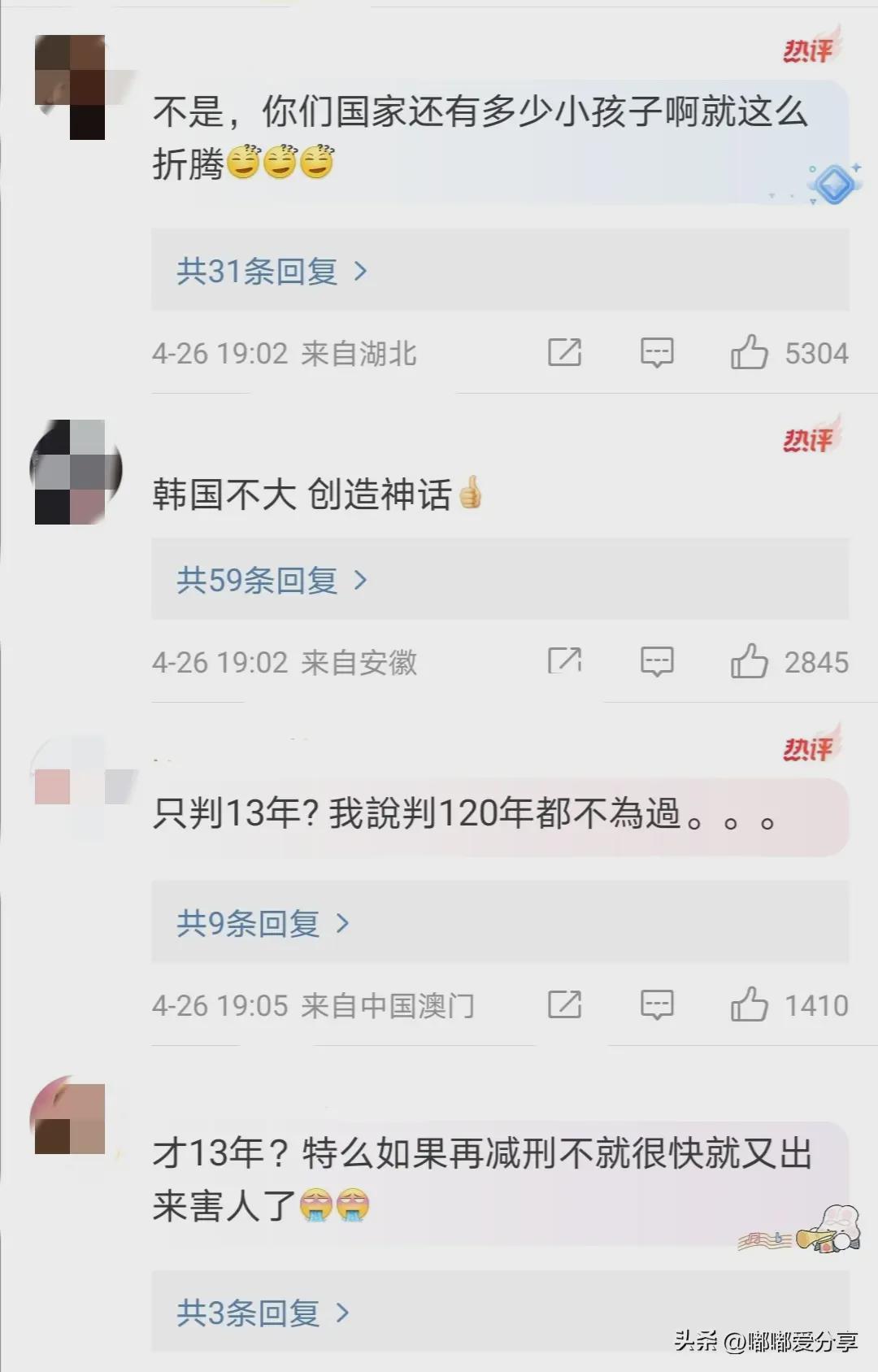Reply to the comment from 中国澳门
Viewport: 878px width, 1372px height.
pyautogui.click(x=657, y=1005)
